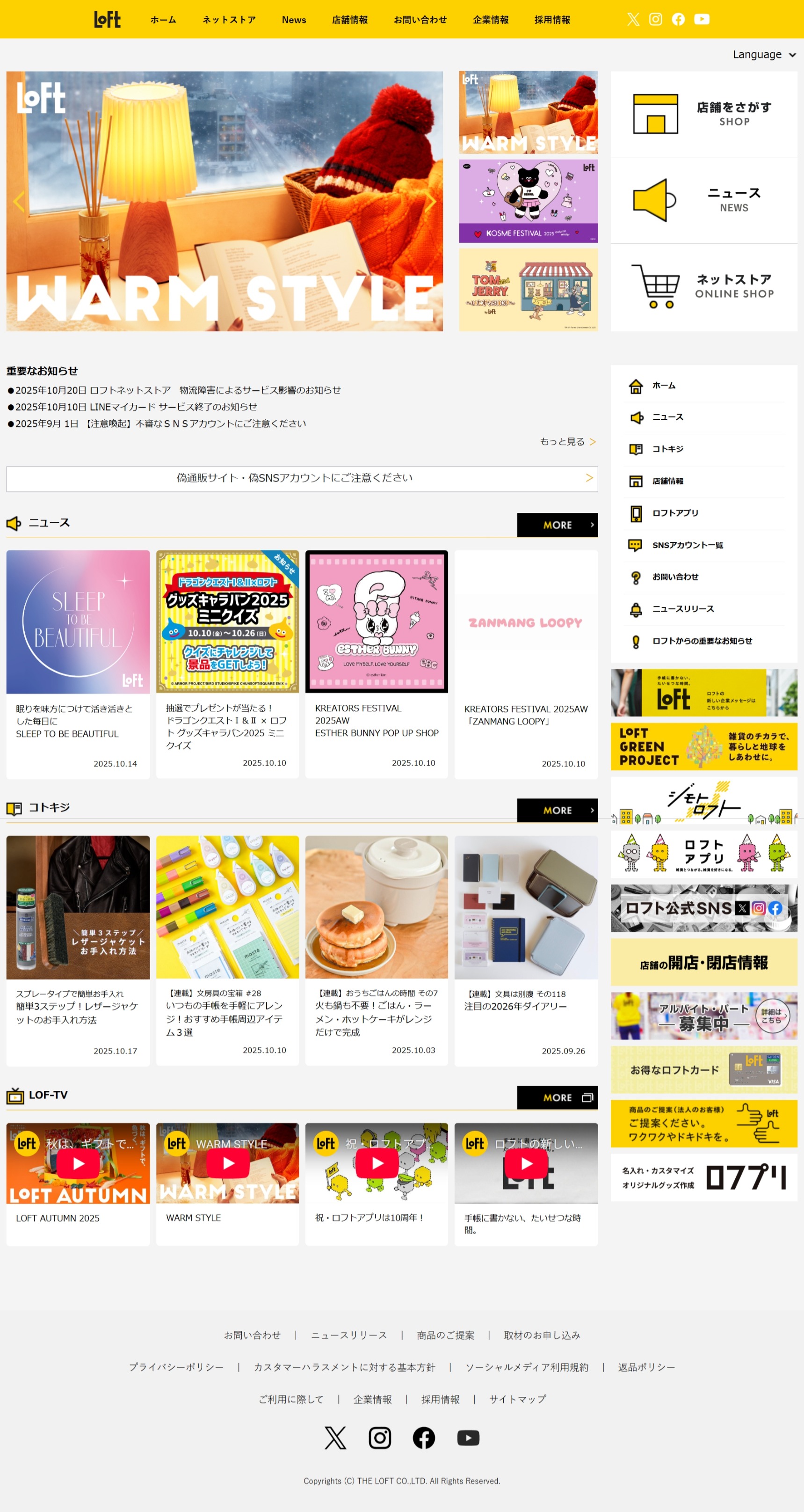The height and width of the screenshot is (1512, 804).
Task: Select ロフトアプリ in the side menu
Action: [x=675, y=513]
